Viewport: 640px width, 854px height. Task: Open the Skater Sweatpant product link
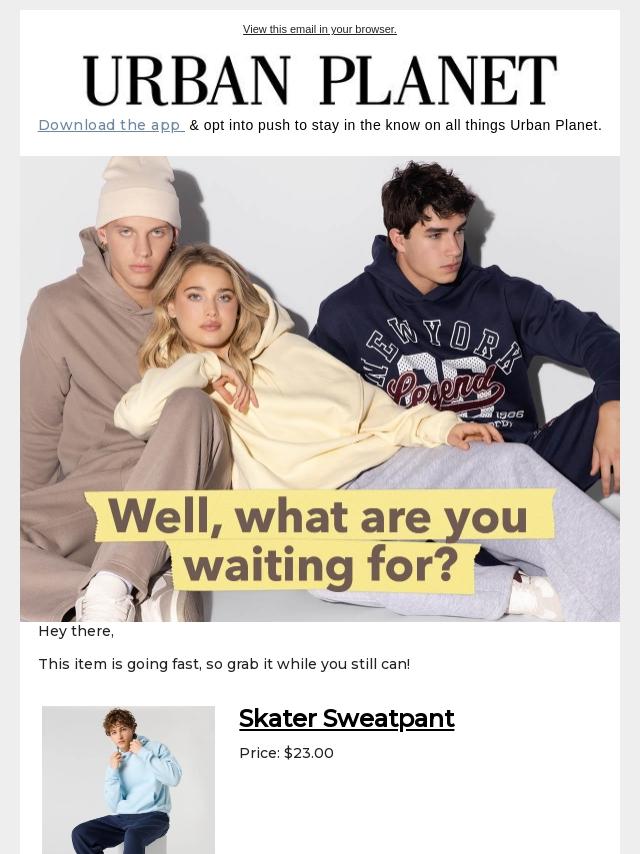[x=346, y=718]
